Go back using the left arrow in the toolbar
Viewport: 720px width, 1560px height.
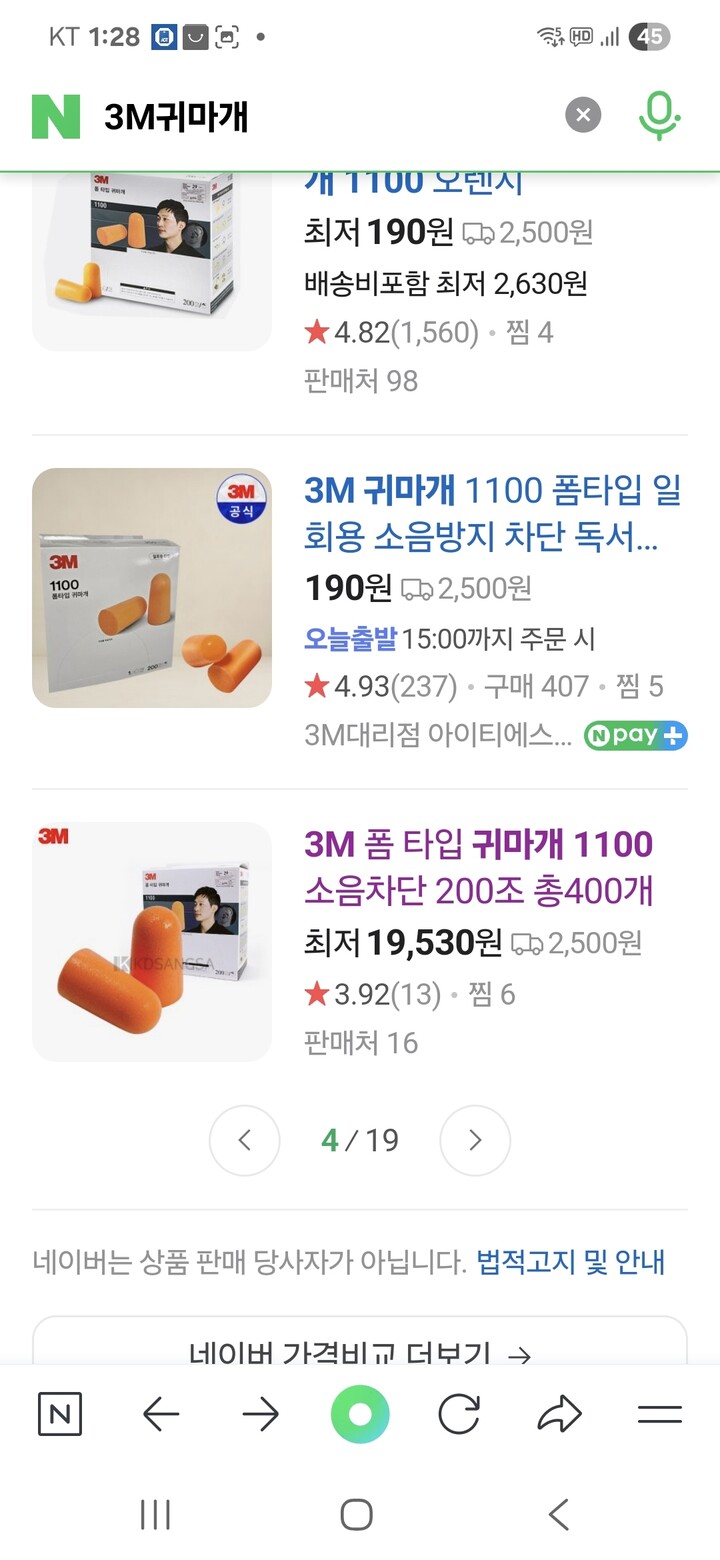[x=161, y=1414]
